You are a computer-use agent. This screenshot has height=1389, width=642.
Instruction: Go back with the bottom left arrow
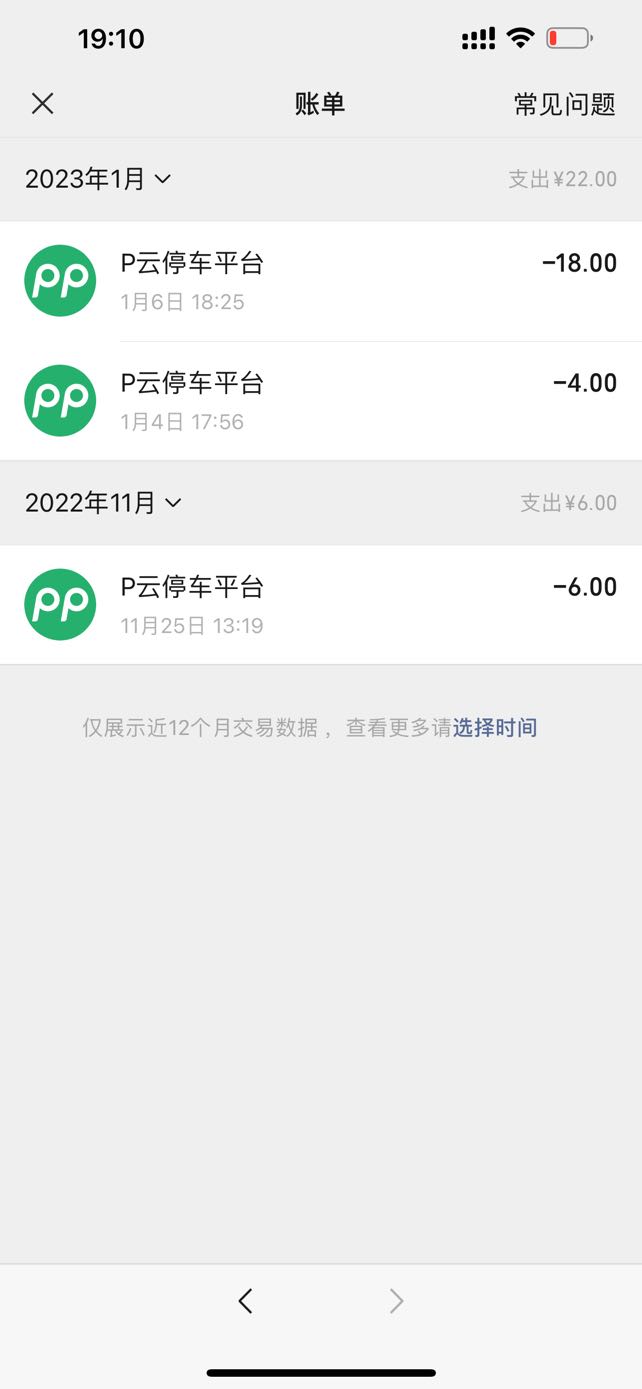tap(246, 1300)
